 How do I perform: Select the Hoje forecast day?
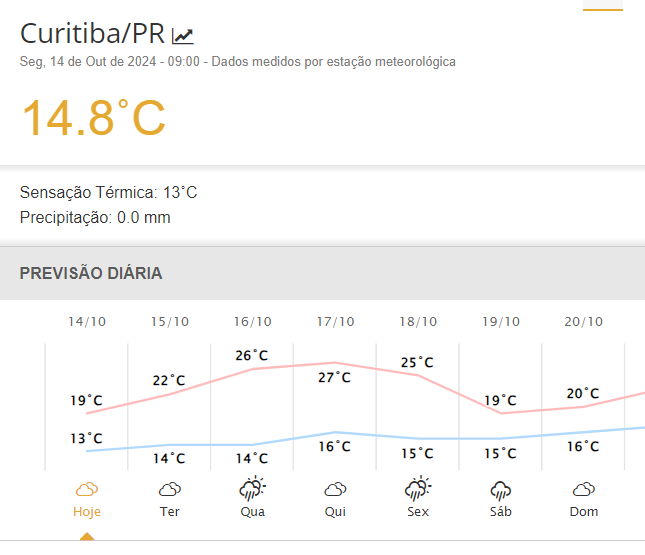tap(87, 498)
